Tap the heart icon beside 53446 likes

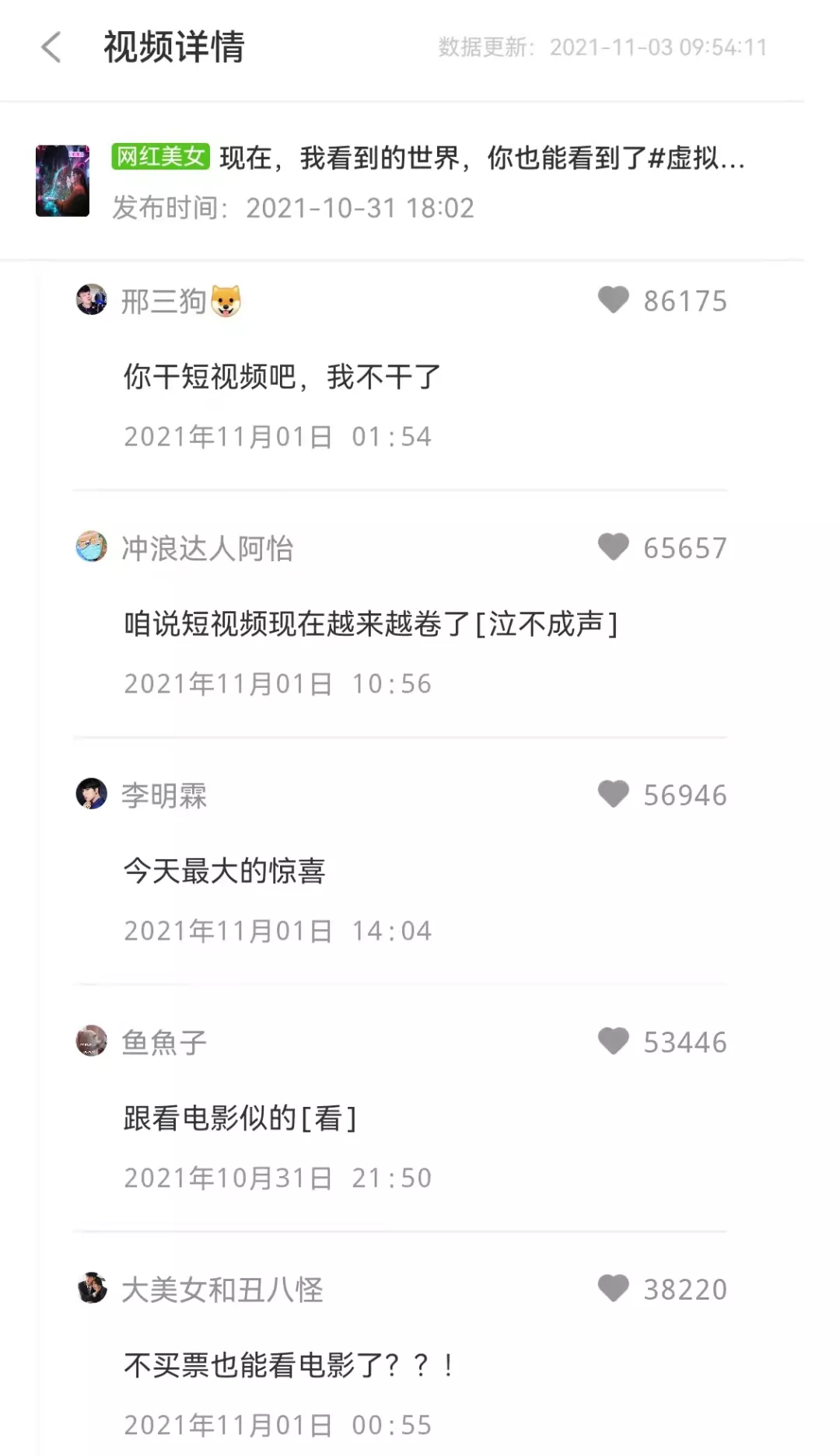[615, 1042]
